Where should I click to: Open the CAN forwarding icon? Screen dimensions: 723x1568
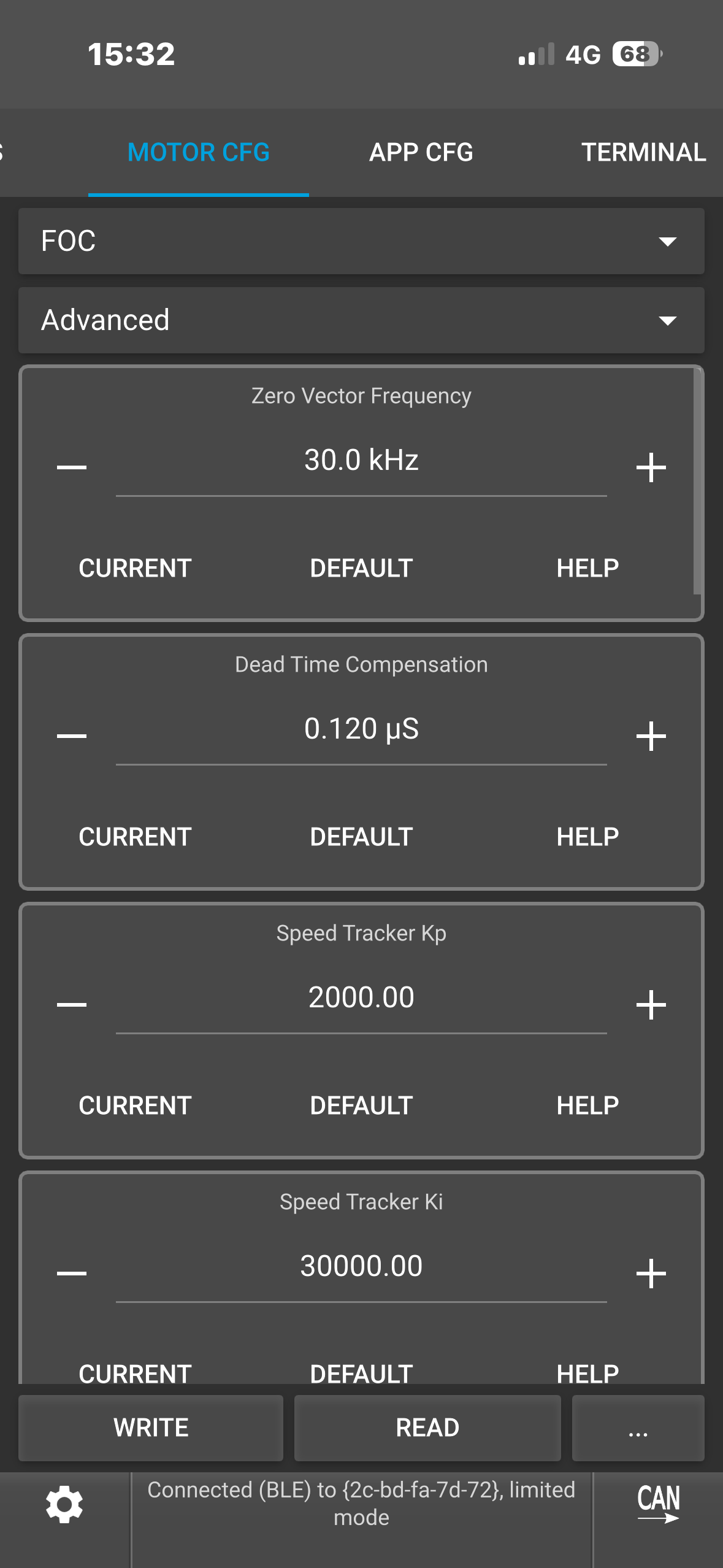point(658,1504)
